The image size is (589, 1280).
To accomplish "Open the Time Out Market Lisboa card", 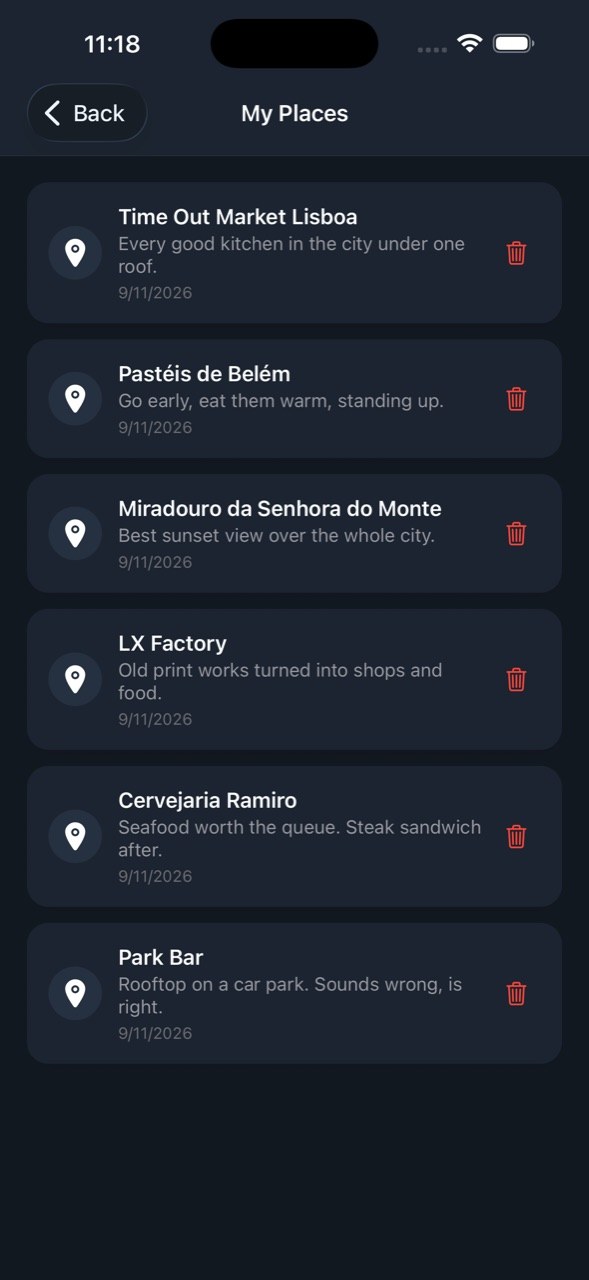I will tap(294, 252).
